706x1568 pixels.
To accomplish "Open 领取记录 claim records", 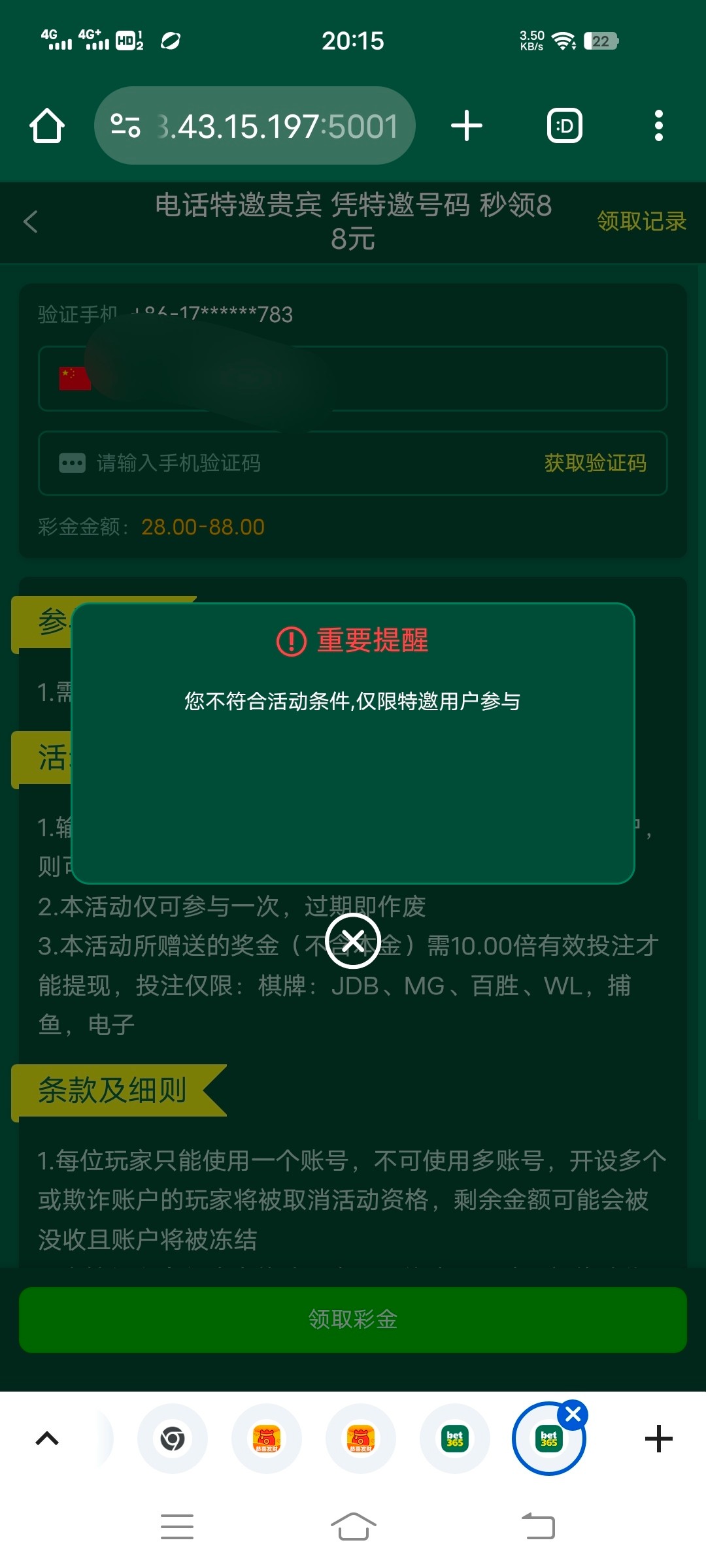I will (x=641, y=221).
